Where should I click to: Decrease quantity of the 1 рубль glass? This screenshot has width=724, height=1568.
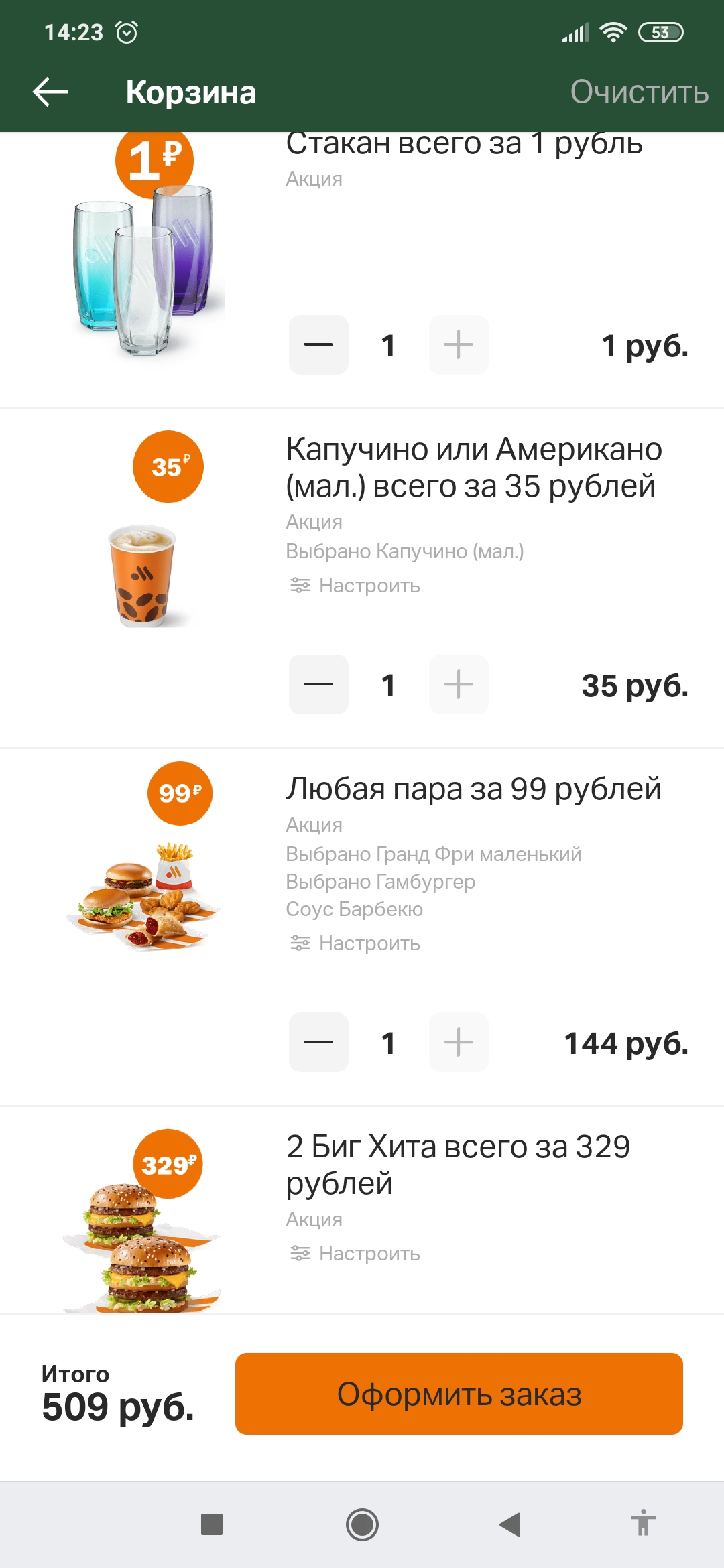tap(318, 345)
